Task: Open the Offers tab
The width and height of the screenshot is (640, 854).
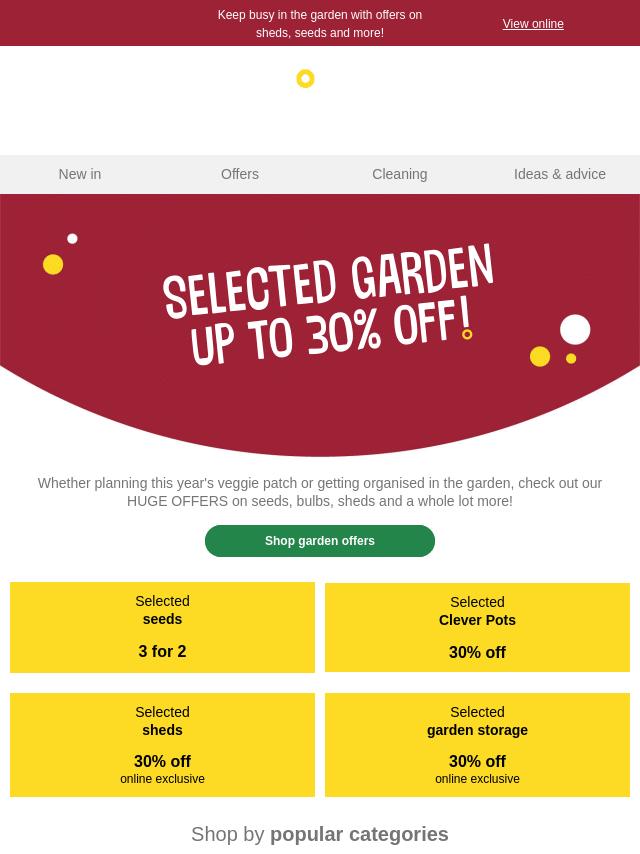Action: coord(240,174)
